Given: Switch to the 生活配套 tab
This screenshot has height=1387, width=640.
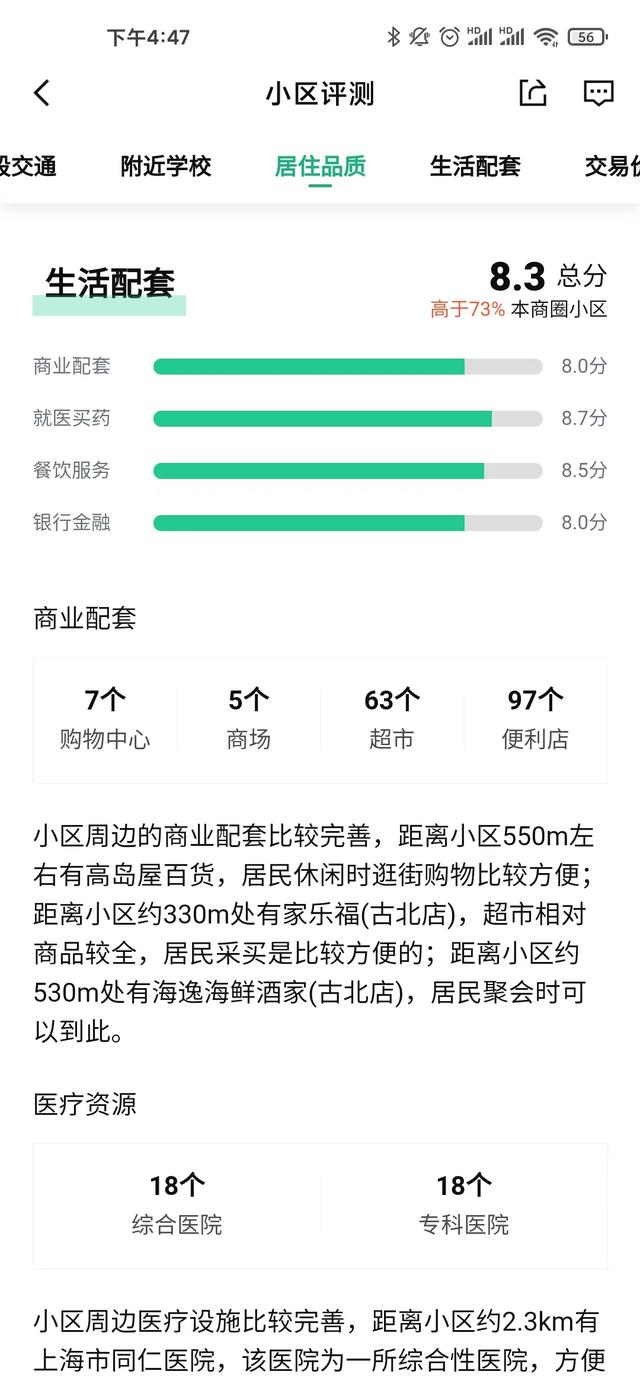Looking at the screenshot, I should (475, 166).
